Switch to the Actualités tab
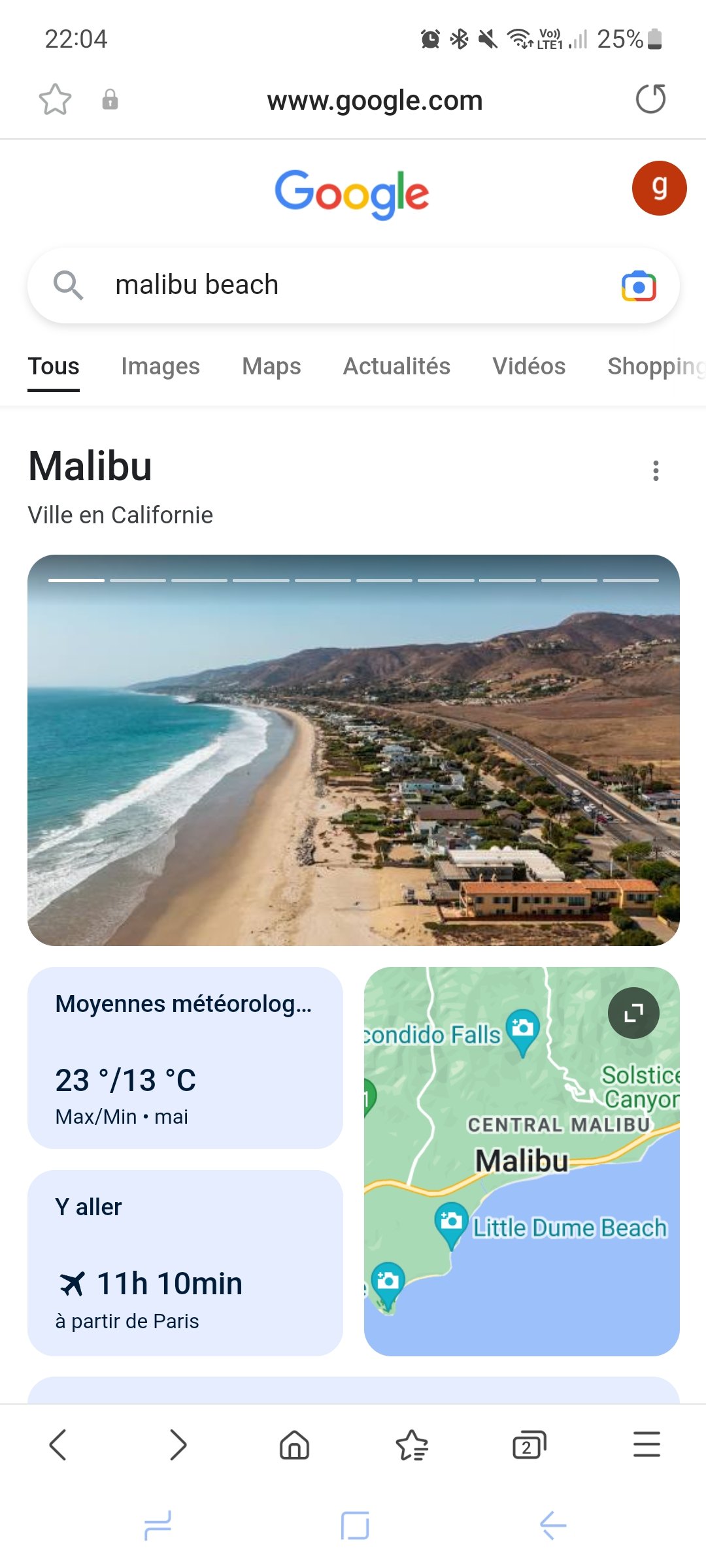 click(396, 367)
